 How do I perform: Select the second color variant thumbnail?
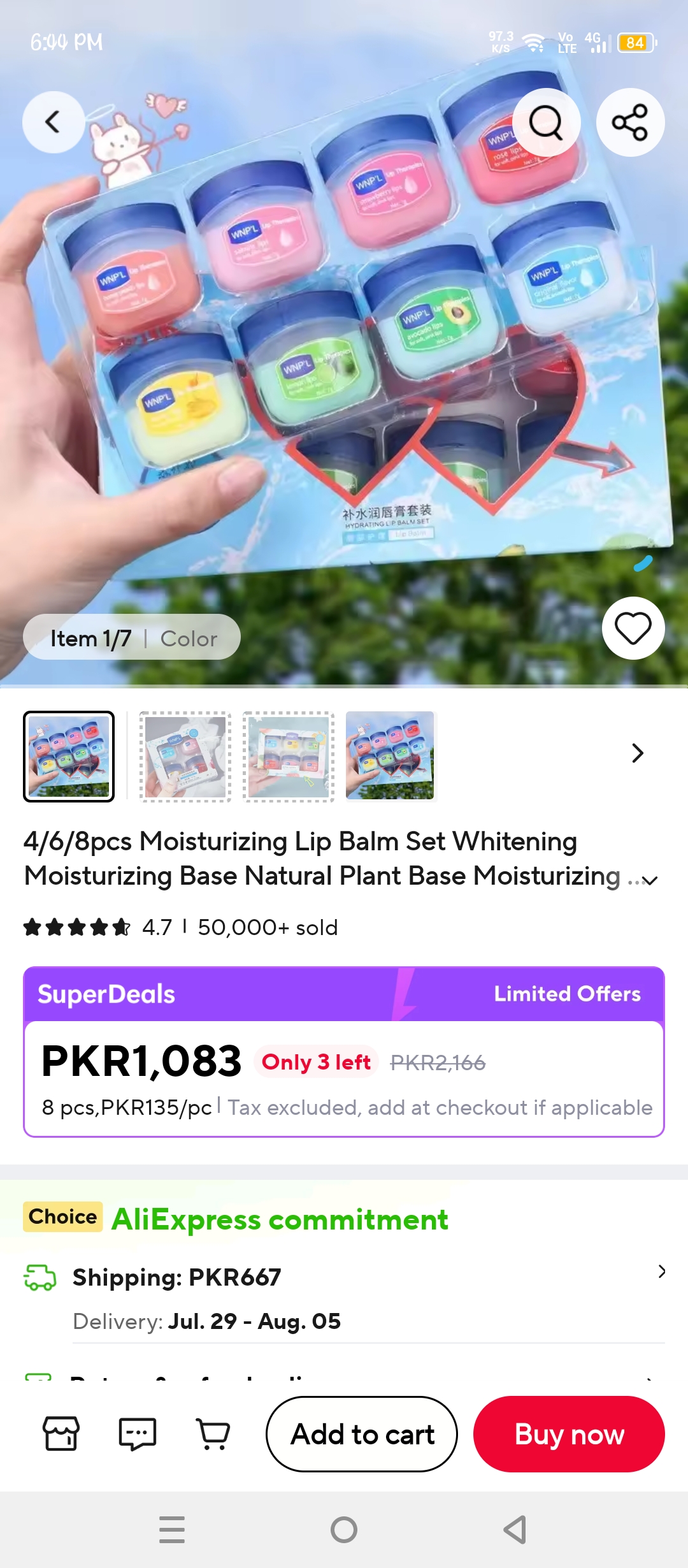(x=185, y=756)
